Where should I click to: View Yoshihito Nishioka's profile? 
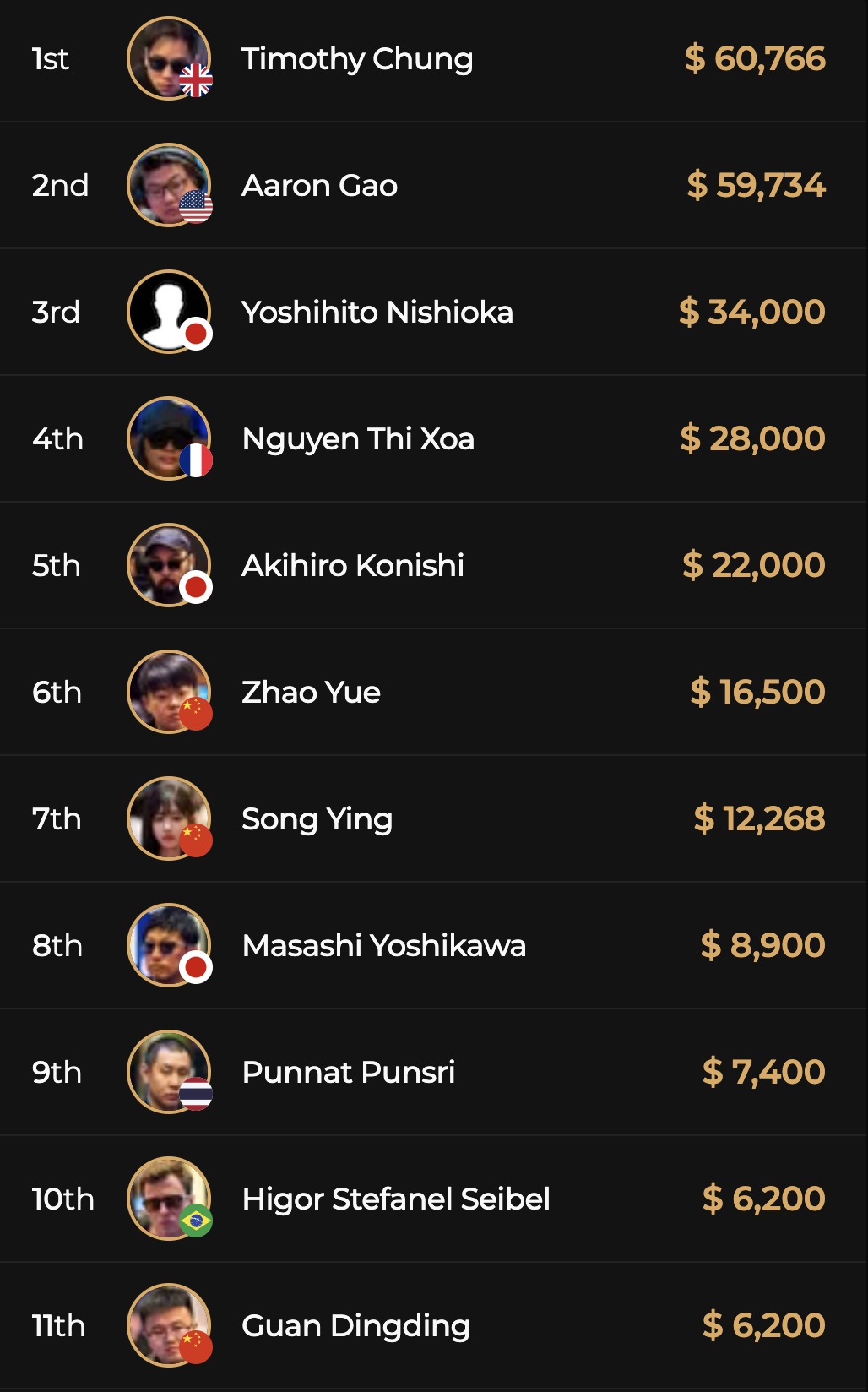(377, 313)
